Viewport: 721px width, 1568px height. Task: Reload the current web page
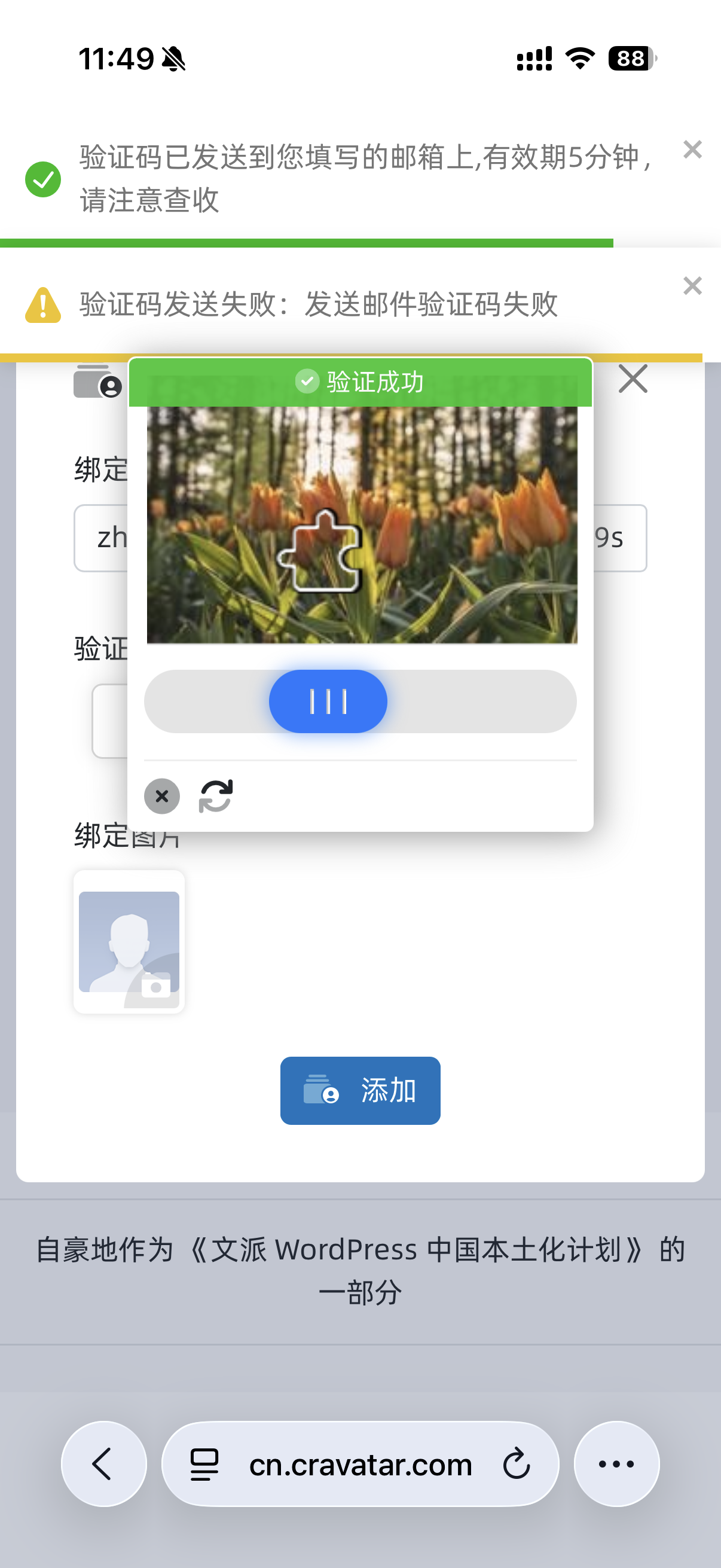(516, 1464)
